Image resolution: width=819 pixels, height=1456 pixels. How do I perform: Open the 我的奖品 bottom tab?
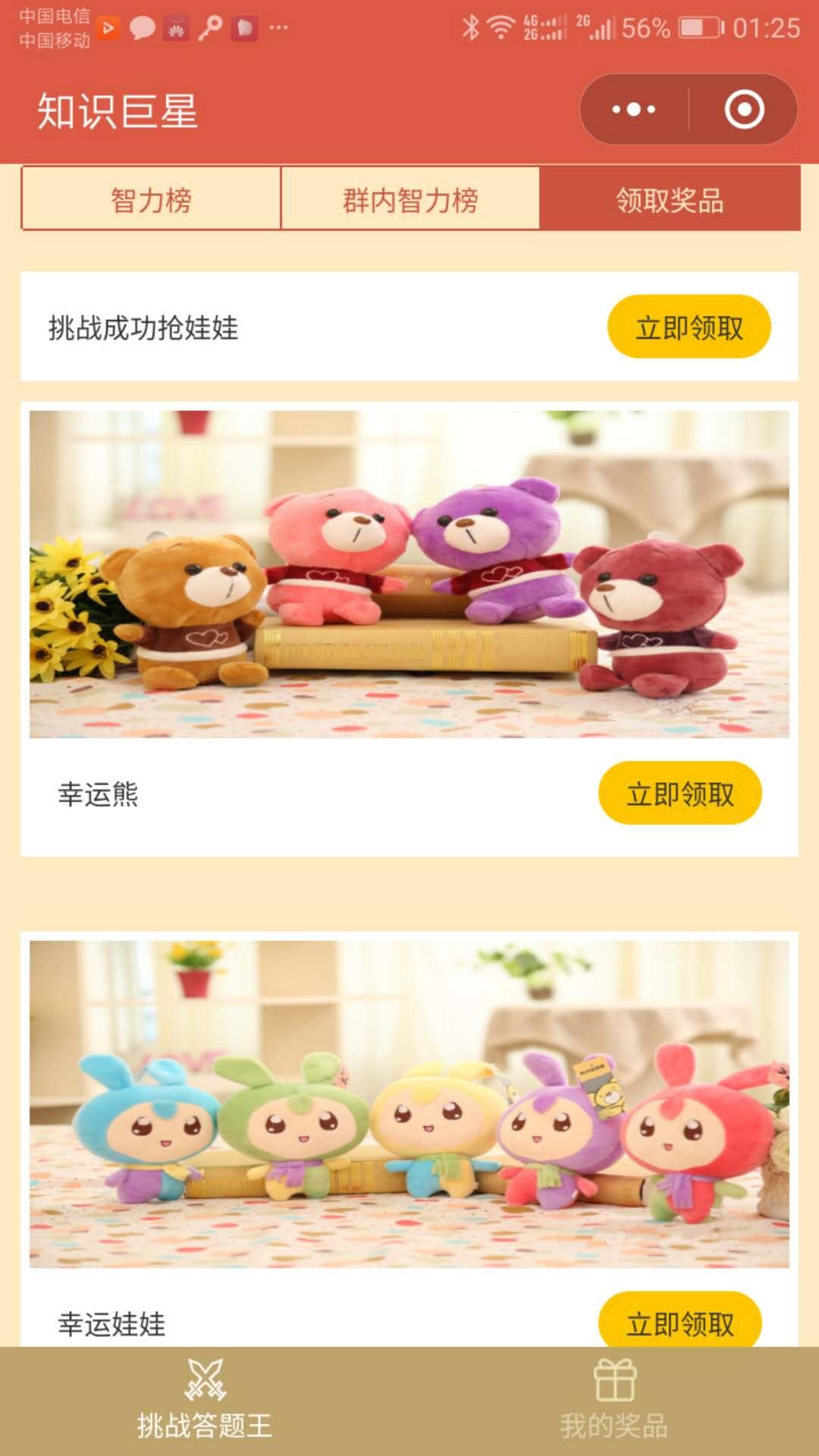614,1401
